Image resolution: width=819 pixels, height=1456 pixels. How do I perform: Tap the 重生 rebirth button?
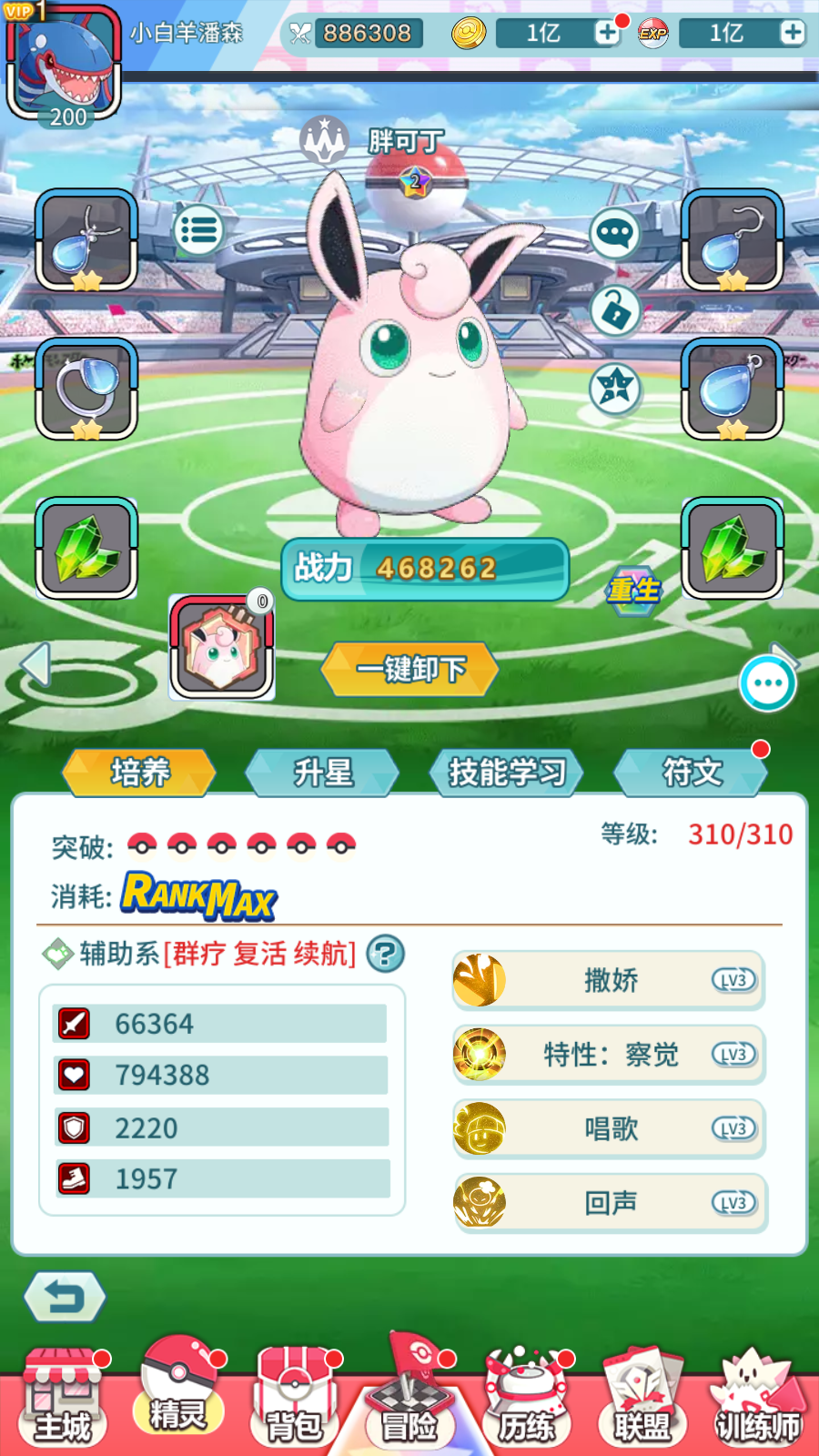pyautogui.click(x=633, y=591)
